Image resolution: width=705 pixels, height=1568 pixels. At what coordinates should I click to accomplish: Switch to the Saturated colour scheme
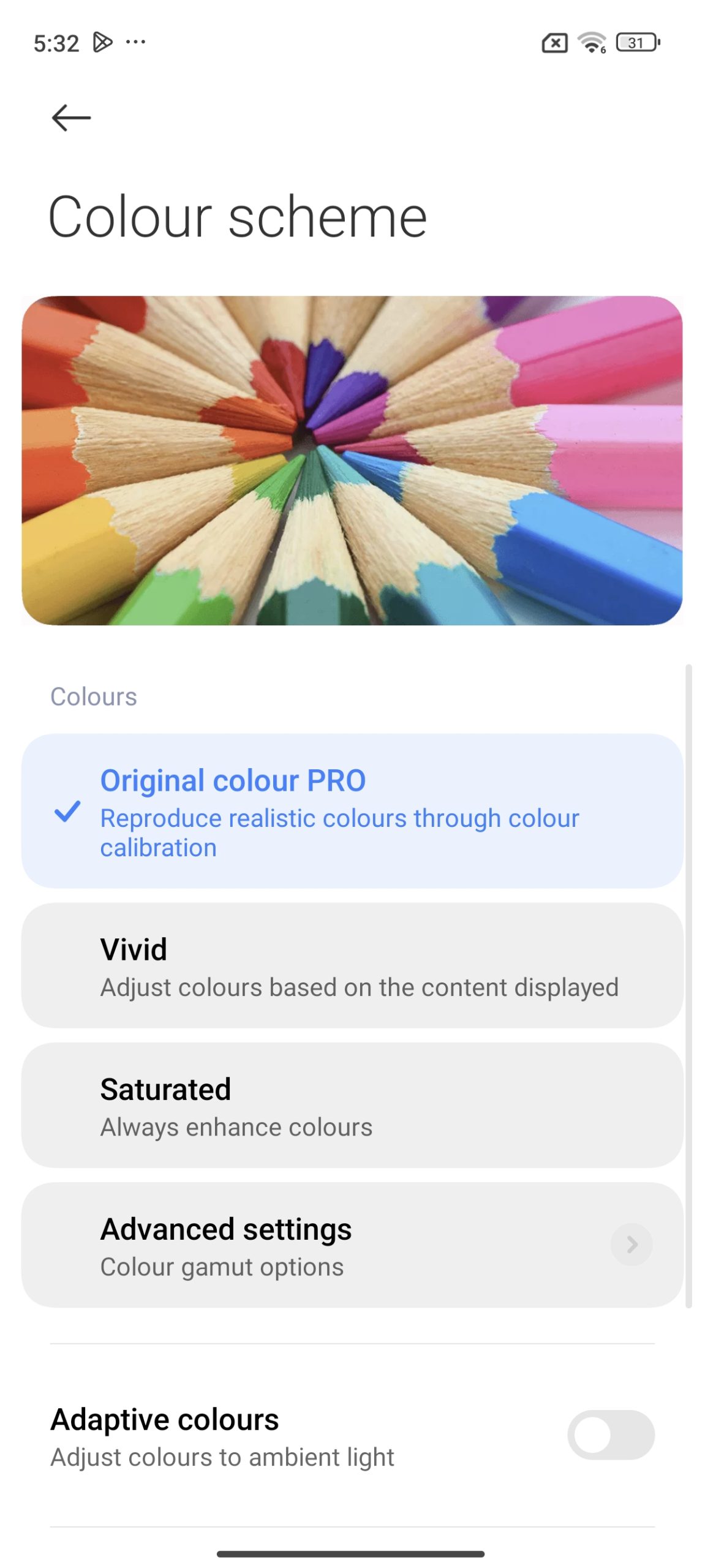point(352,1104)
